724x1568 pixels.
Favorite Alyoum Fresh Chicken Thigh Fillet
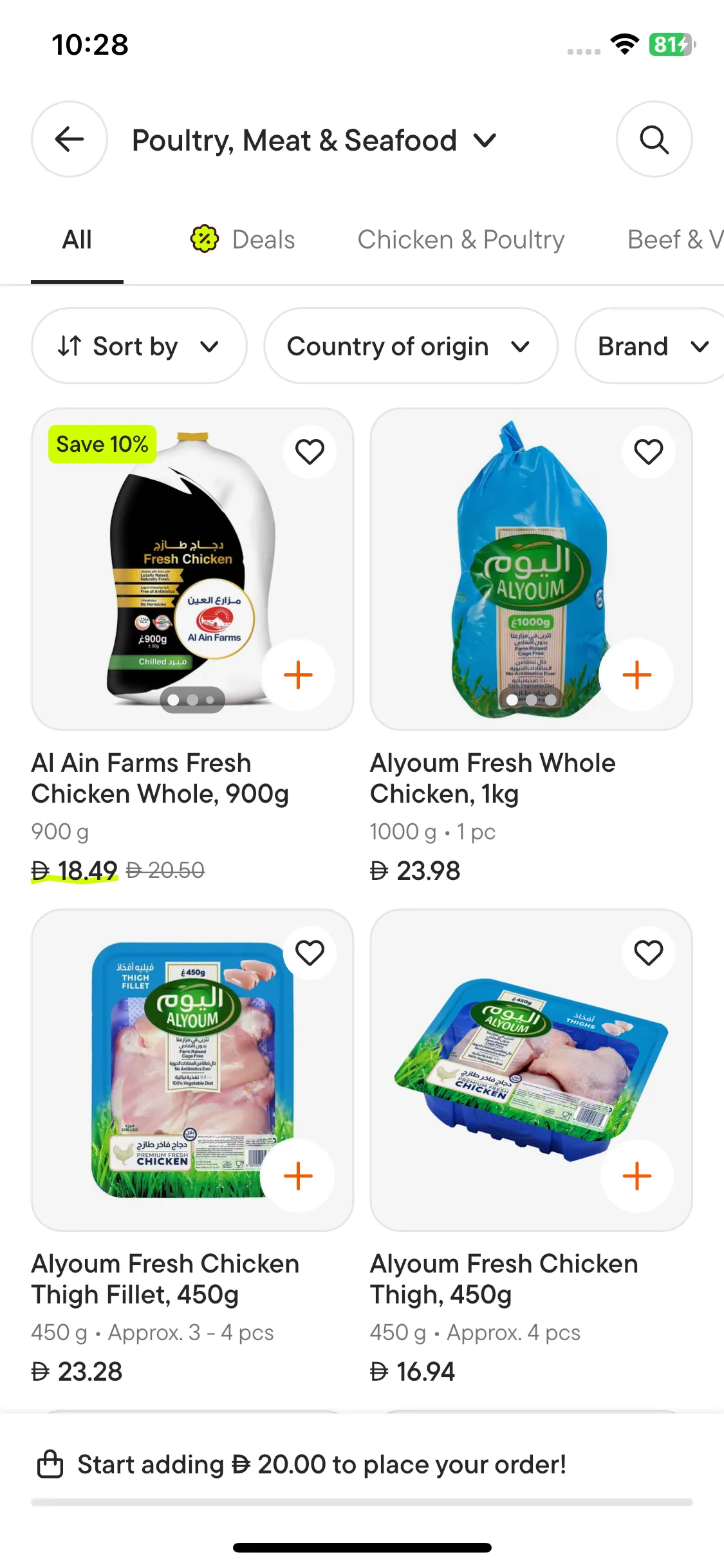310,953
